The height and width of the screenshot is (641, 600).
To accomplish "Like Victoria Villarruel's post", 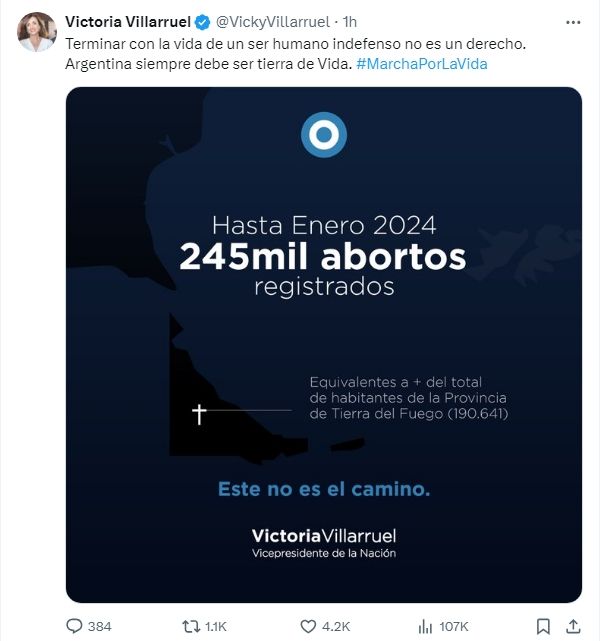I will tap(306, 626).
